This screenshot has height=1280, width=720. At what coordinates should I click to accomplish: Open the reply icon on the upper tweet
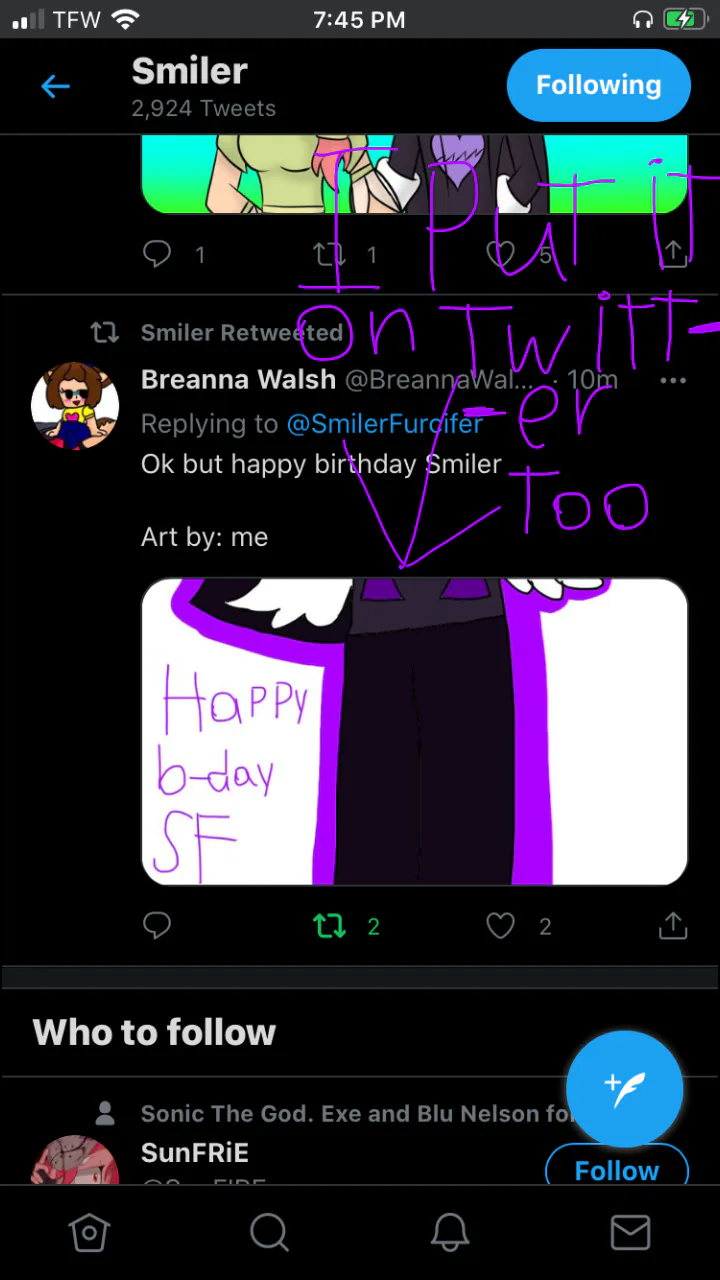(x=157, y=254)
